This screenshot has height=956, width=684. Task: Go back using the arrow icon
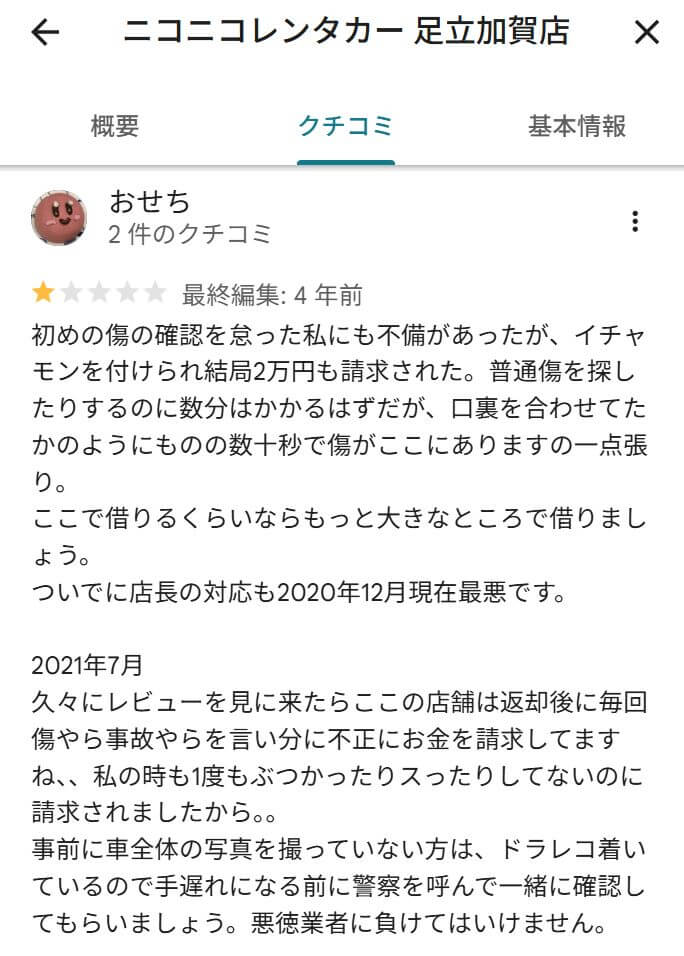[x=46, y=33]
